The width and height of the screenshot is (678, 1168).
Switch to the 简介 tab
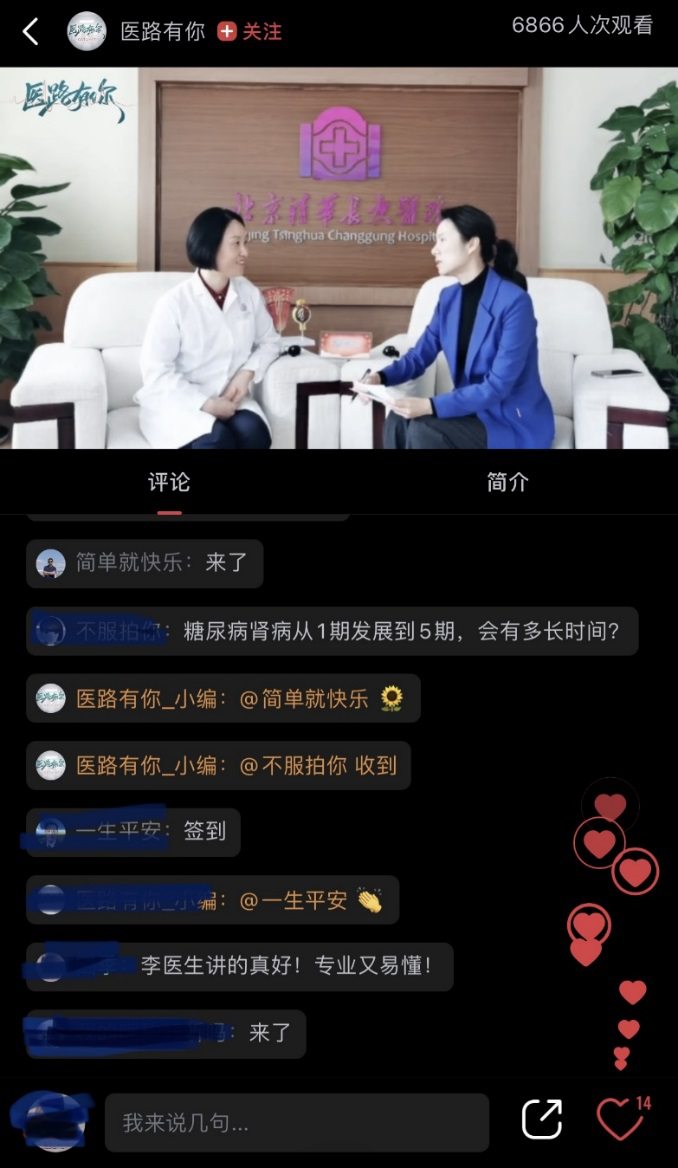[x=508, y=482]
